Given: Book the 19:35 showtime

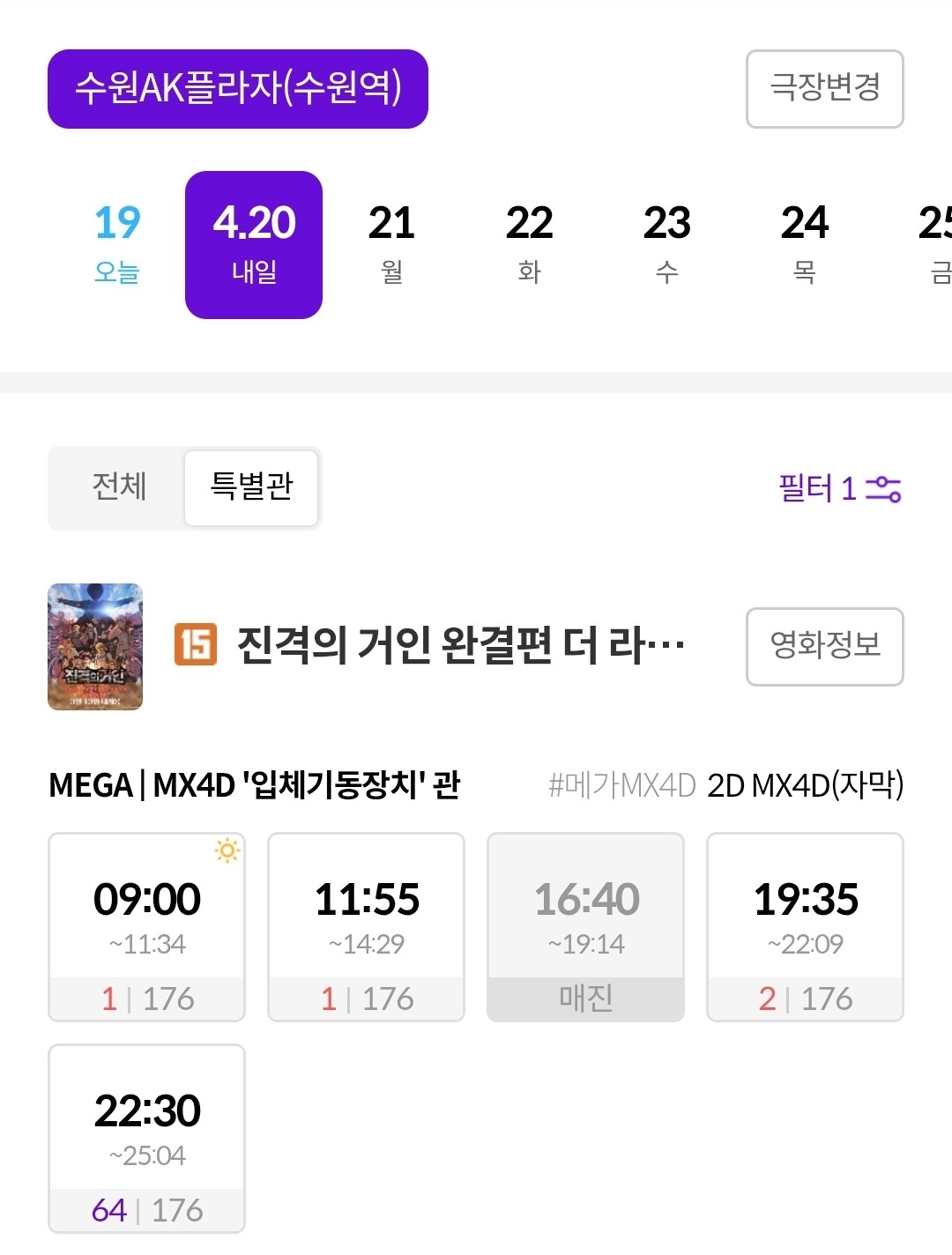Looking at the screenshot, I should tap(805, 927).
